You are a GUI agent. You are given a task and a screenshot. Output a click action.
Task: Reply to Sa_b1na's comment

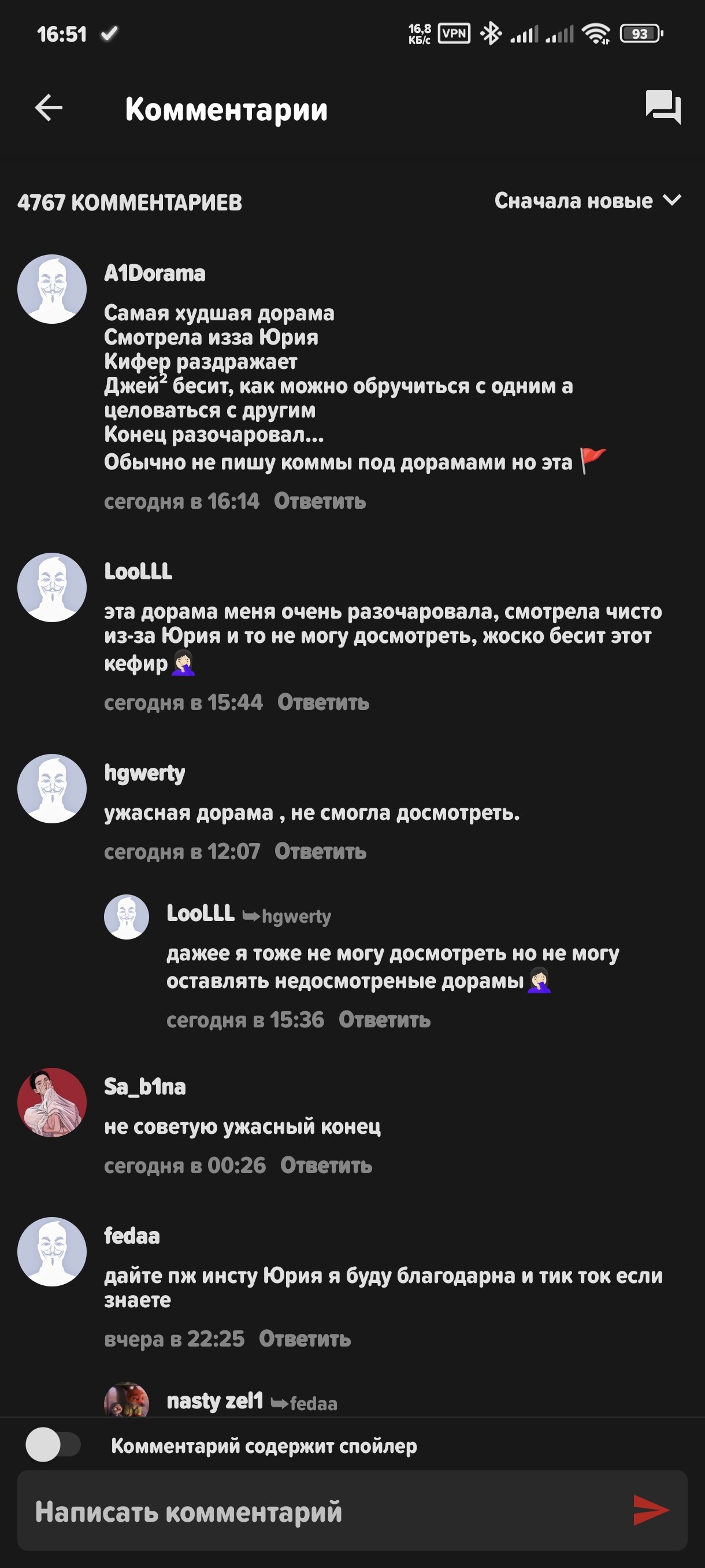(x=326, y=1164)
